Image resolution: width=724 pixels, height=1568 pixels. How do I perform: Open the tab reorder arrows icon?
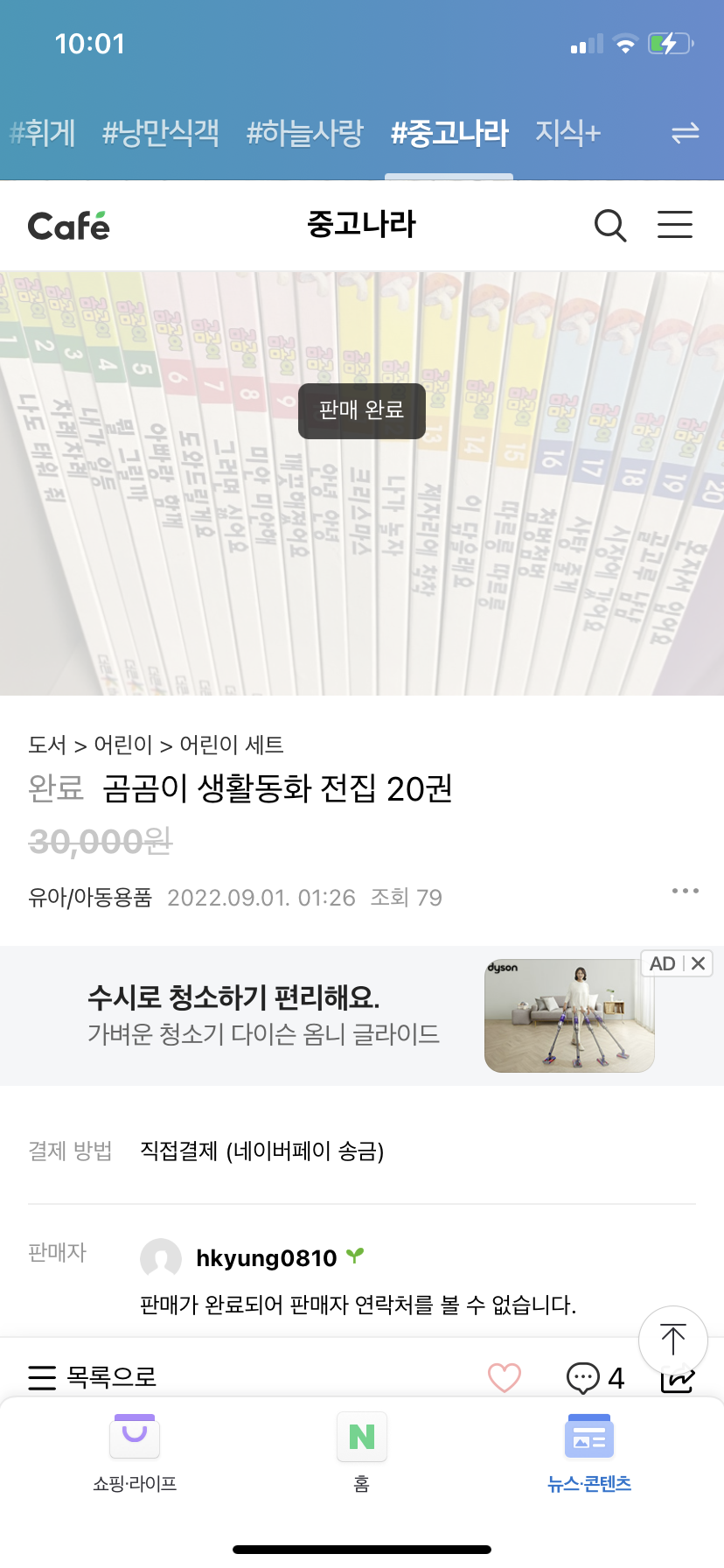tap(685, 133)
